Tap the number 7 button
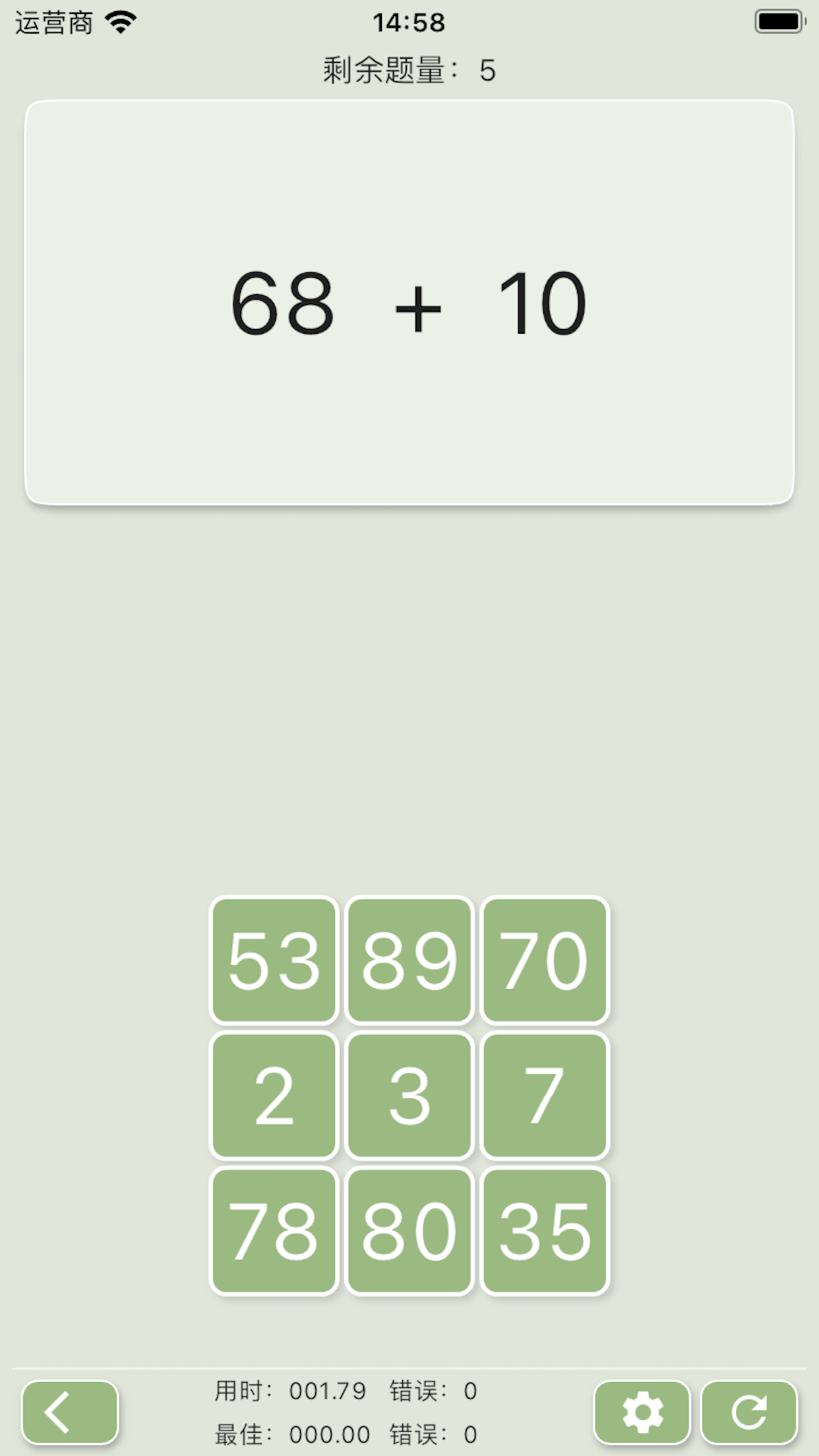Image resolution: width=819 pixels, height=1456 pixels. click(x=545, y=1095)
